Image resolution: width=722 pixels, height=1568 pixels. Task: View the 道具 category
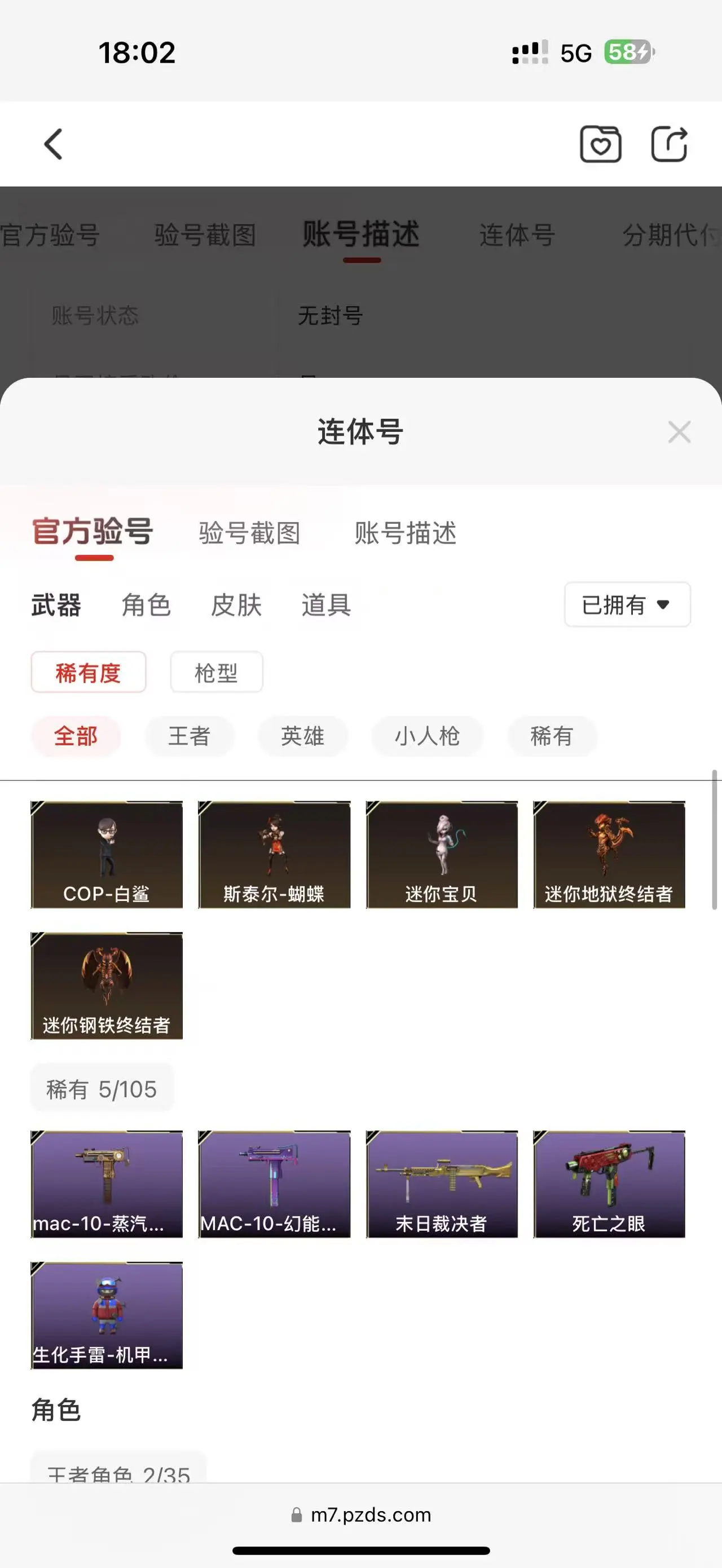[326, 605]
